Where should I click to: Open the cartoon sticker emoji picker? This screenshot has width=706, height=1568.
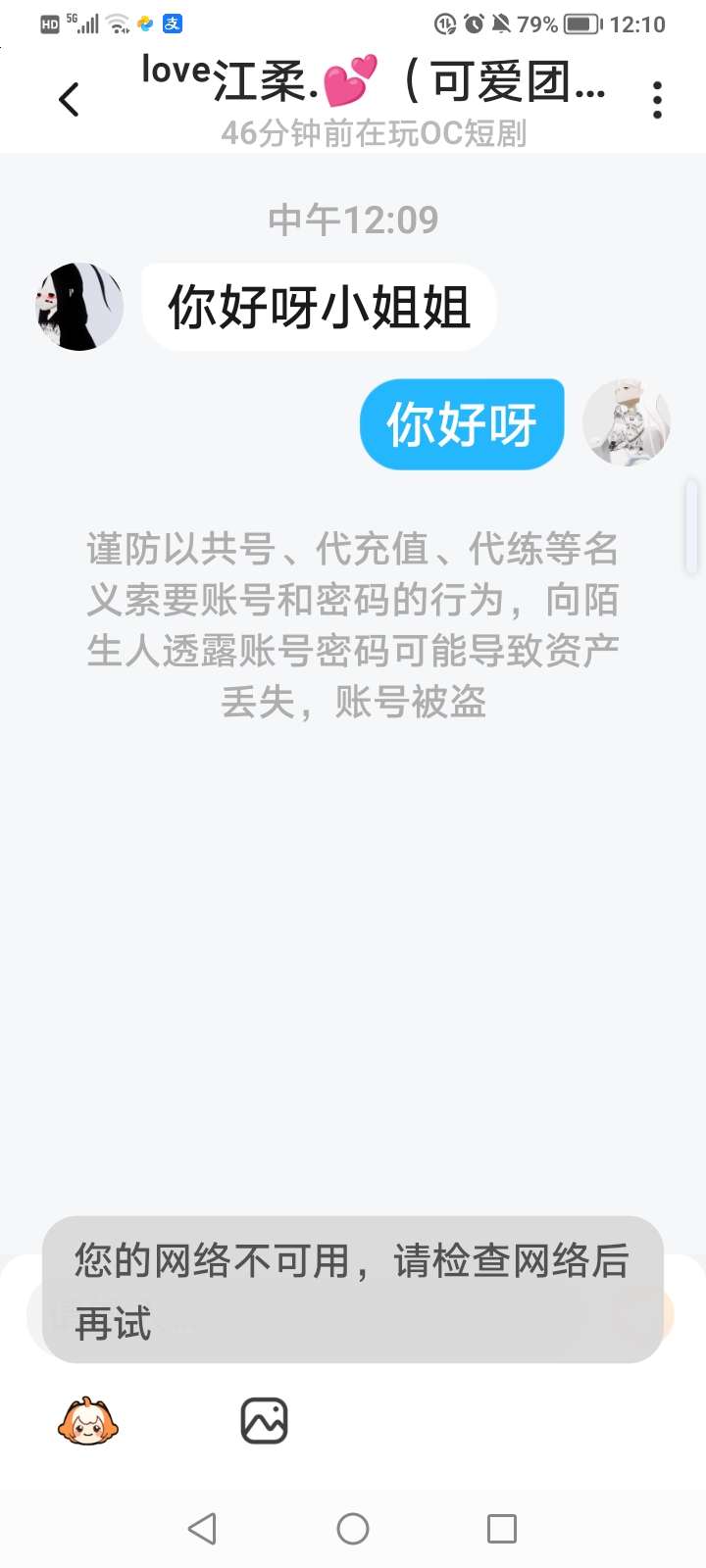[88, 1421]
